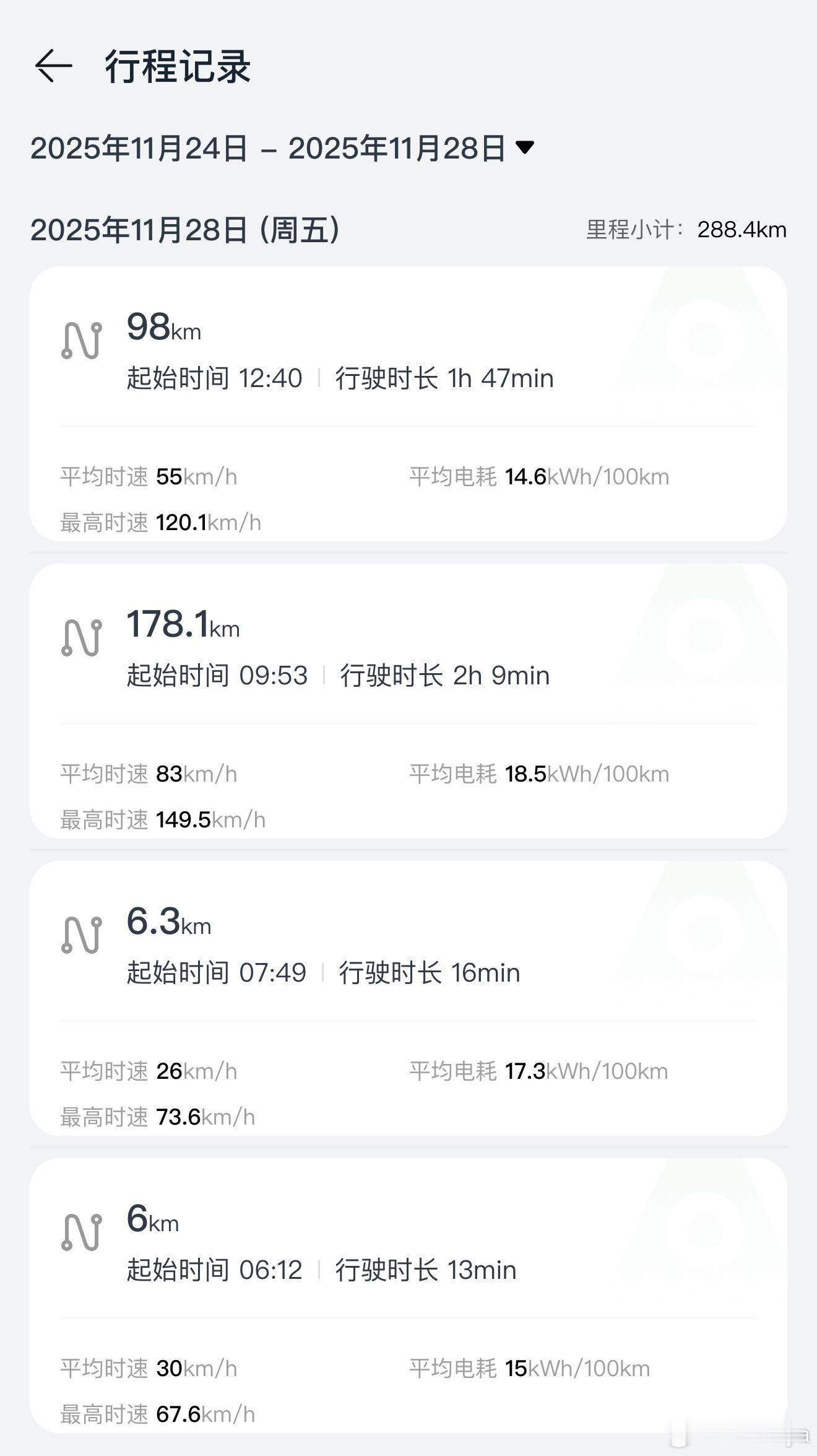Open the date range dropdown for 2025年11月24日 – 11月28日
Image resolution: width=817 pixels, height=1456 pixels.
(x=282, y=149)
